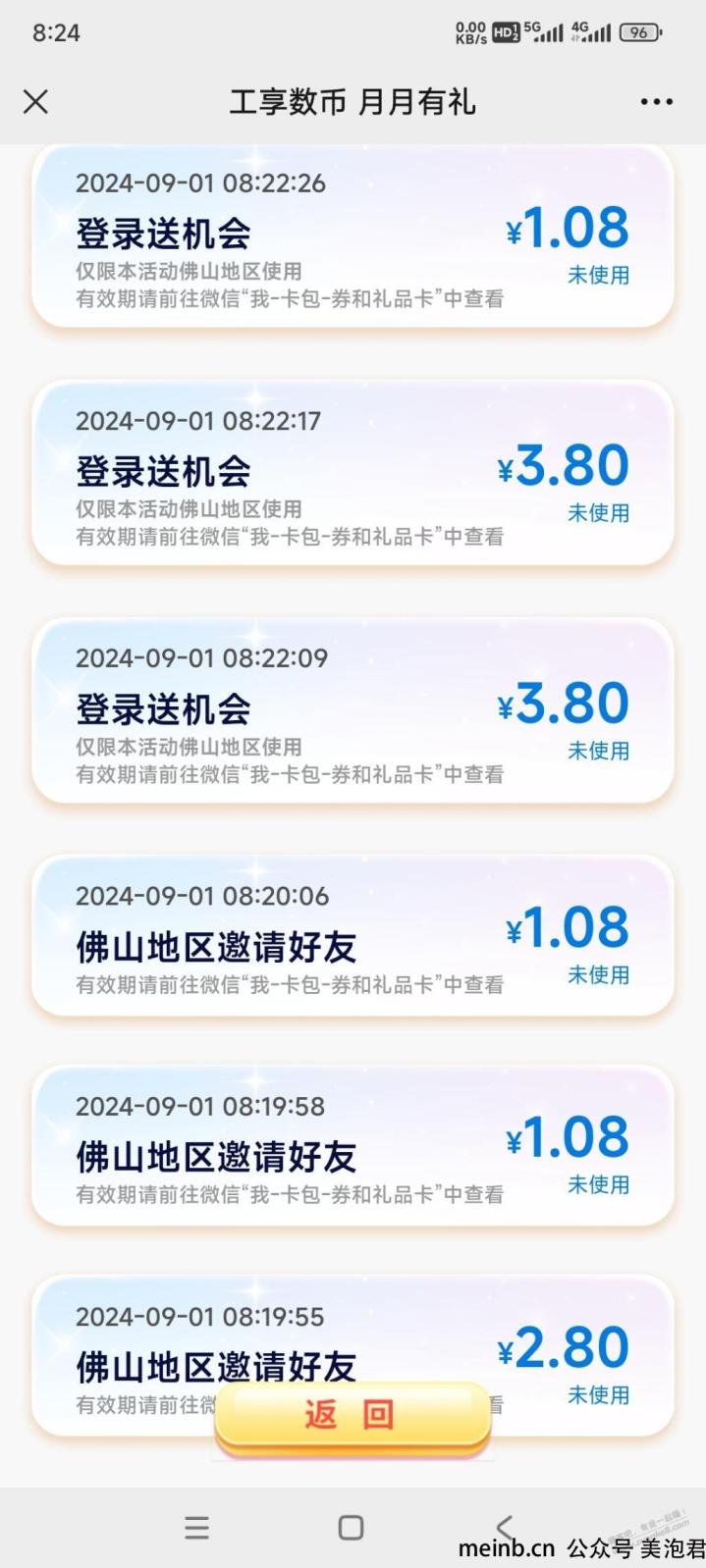Open recent apps from navigation bar
Screen dimensions: 706x1568
(x=197, y=1527)
